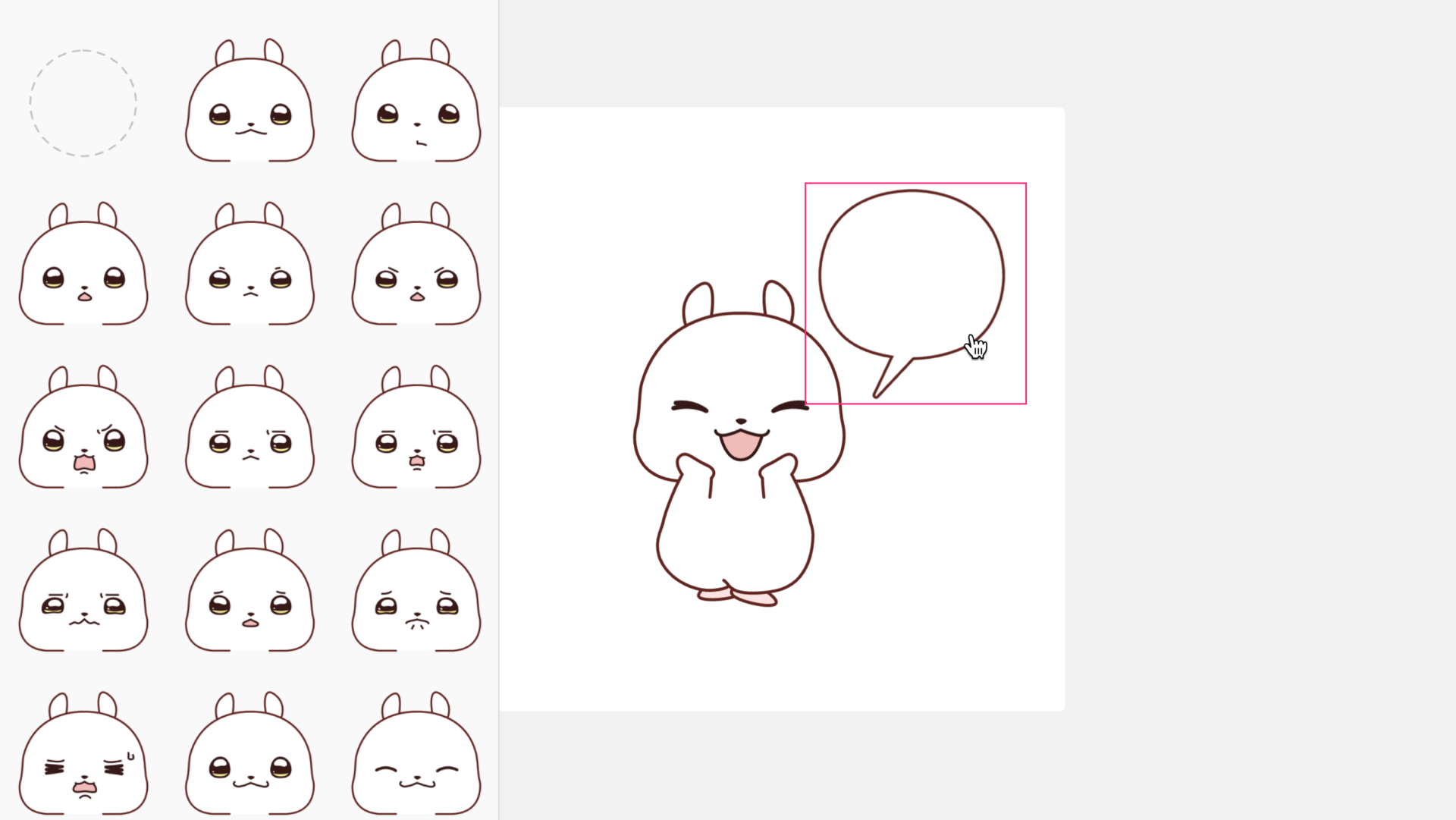The width and height of the screenshot is (1456, 820).
Task: Pick the face with closed smiling arc eyes
Action: [416, 752]
